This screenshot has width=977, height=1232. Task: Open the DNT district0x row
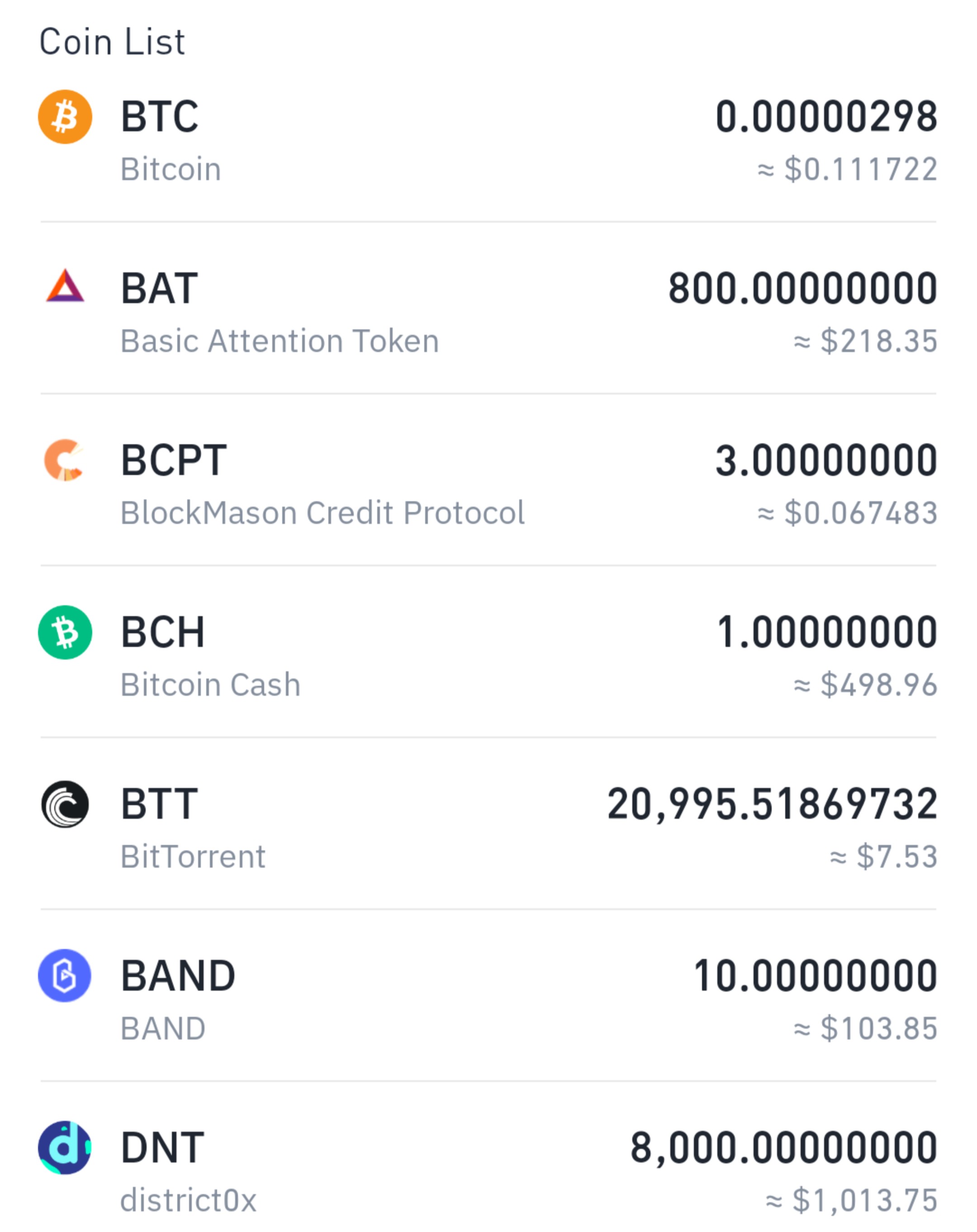[x=488, y=1171]
